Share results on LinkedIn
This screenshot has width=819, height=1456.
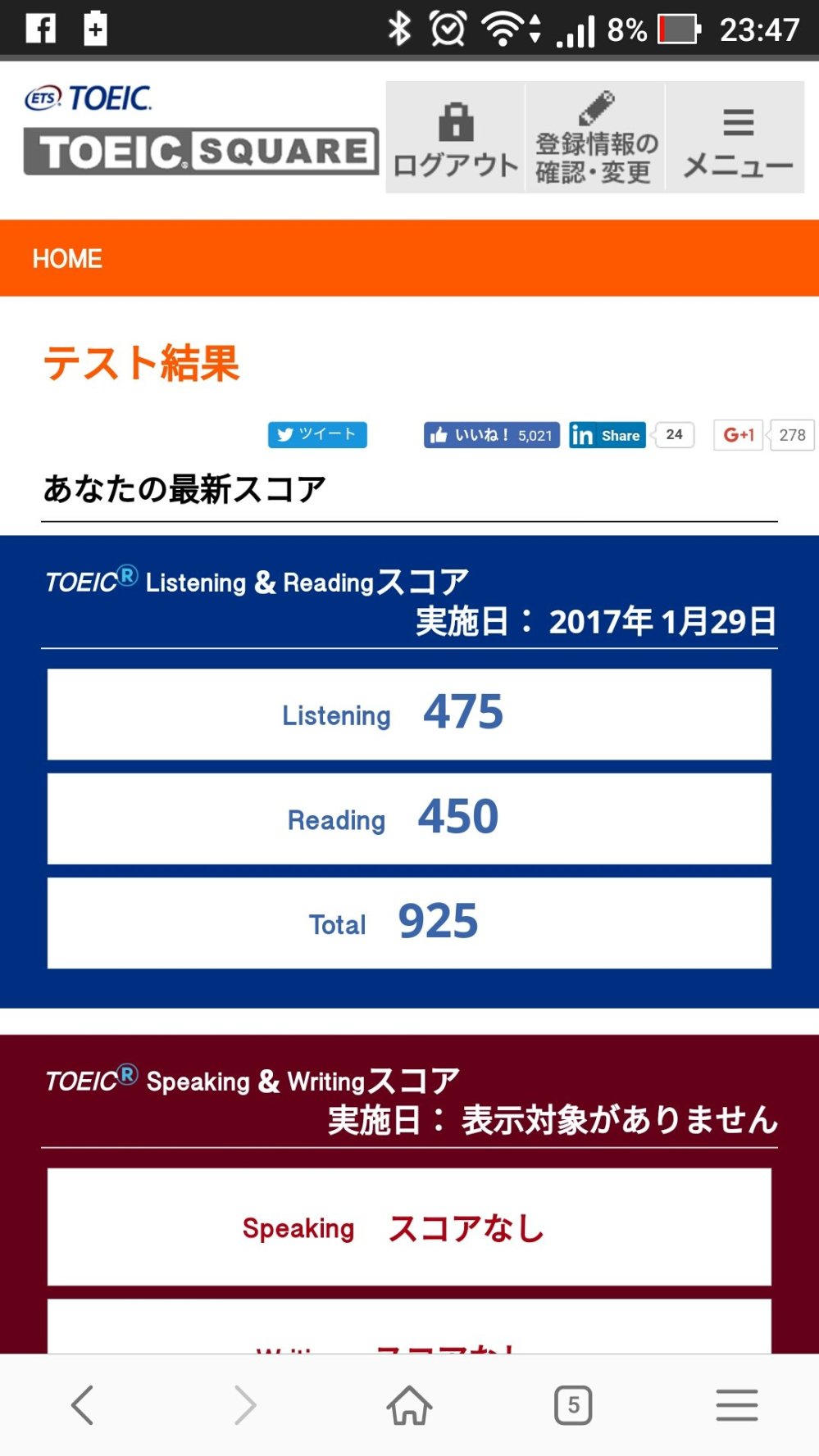pos(607,435)
